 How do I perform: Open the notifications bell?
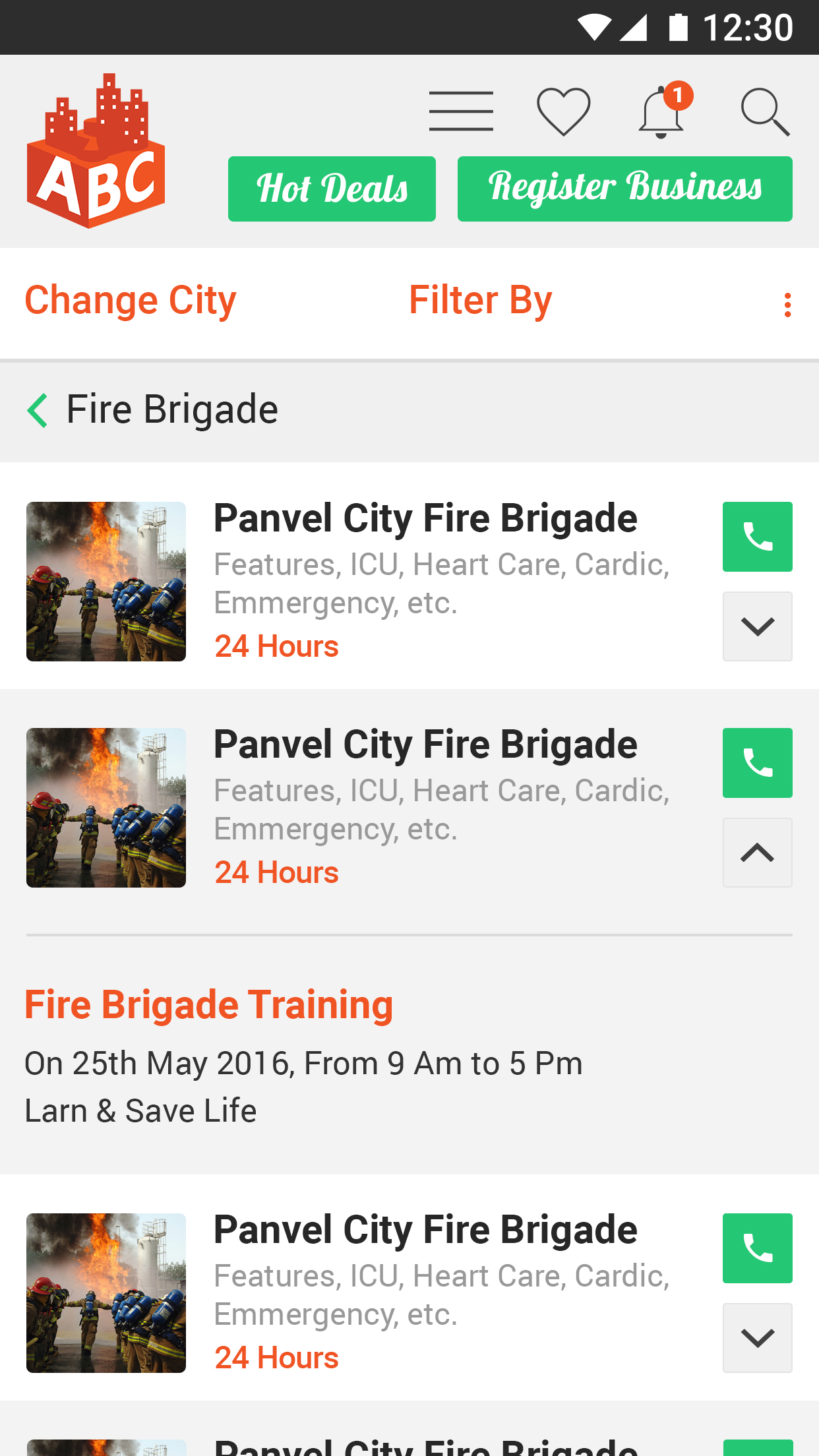661,113
